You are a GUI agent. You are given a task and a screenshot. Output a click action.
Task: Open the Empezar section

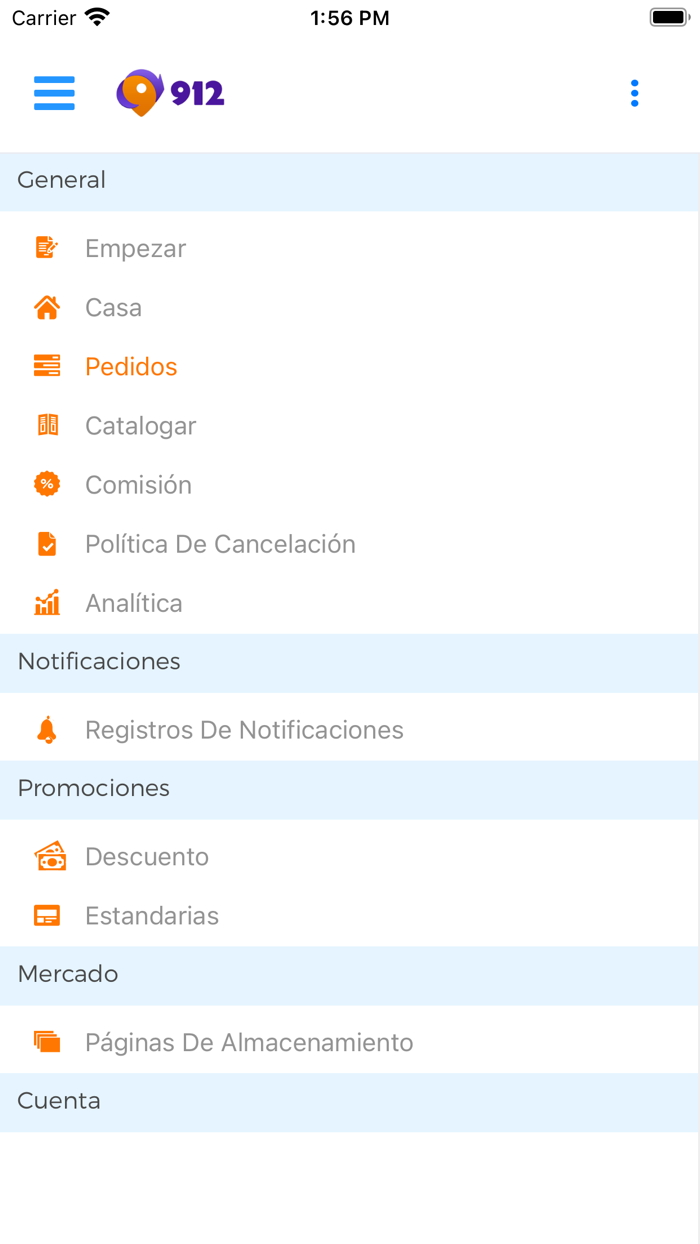click(135, 248)
